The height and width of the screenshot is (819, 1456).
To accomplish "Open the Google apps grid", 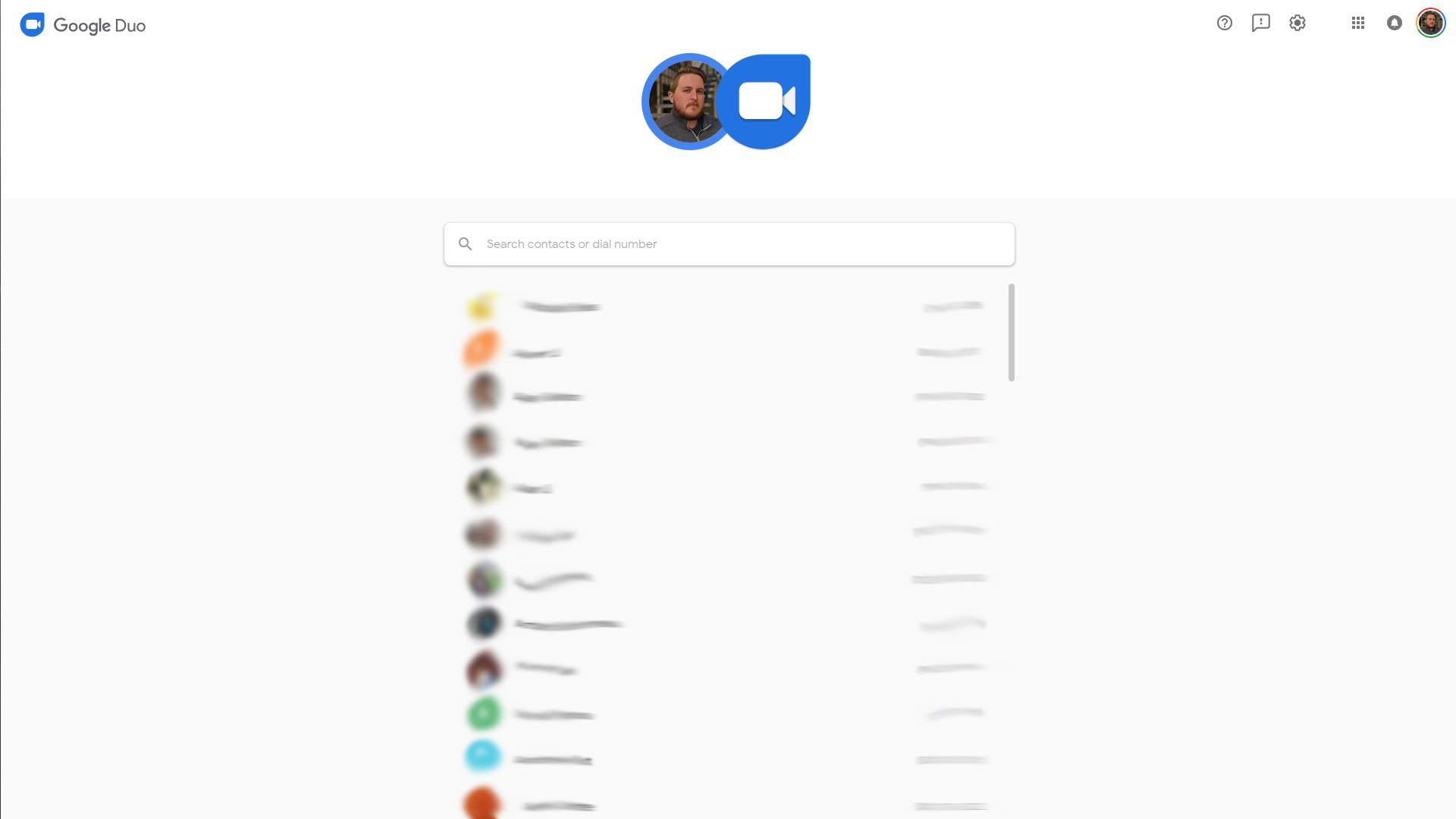I will [x=1358, y=23].
